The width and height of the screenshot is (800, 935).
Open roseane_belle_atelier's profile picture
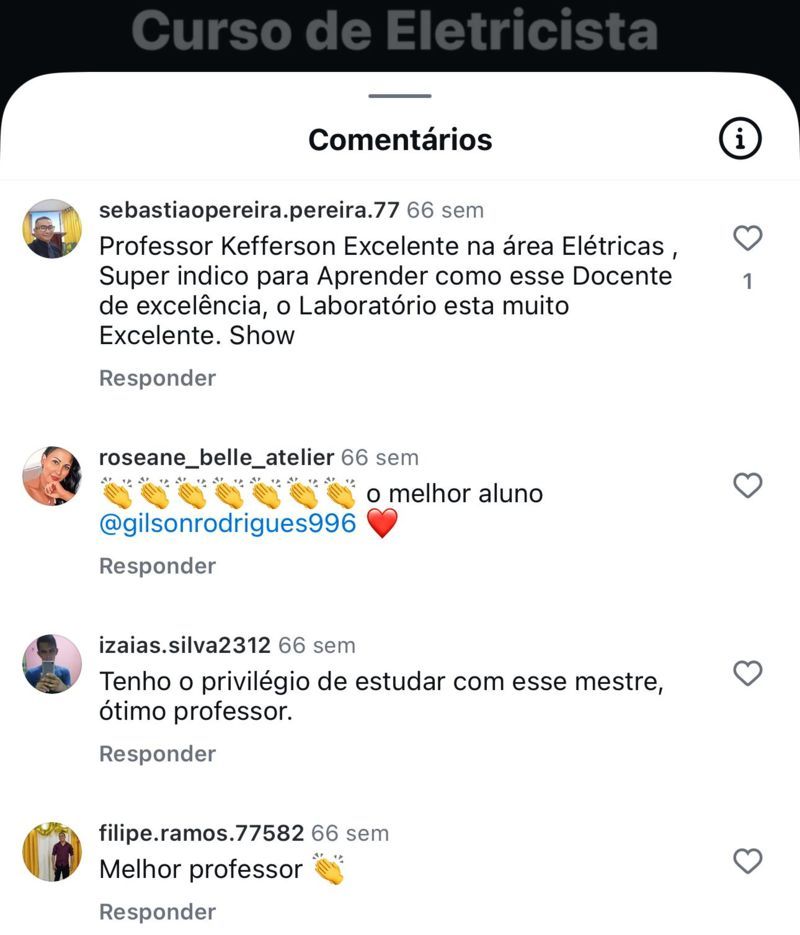pyautogui.click(x=52, y=476)
